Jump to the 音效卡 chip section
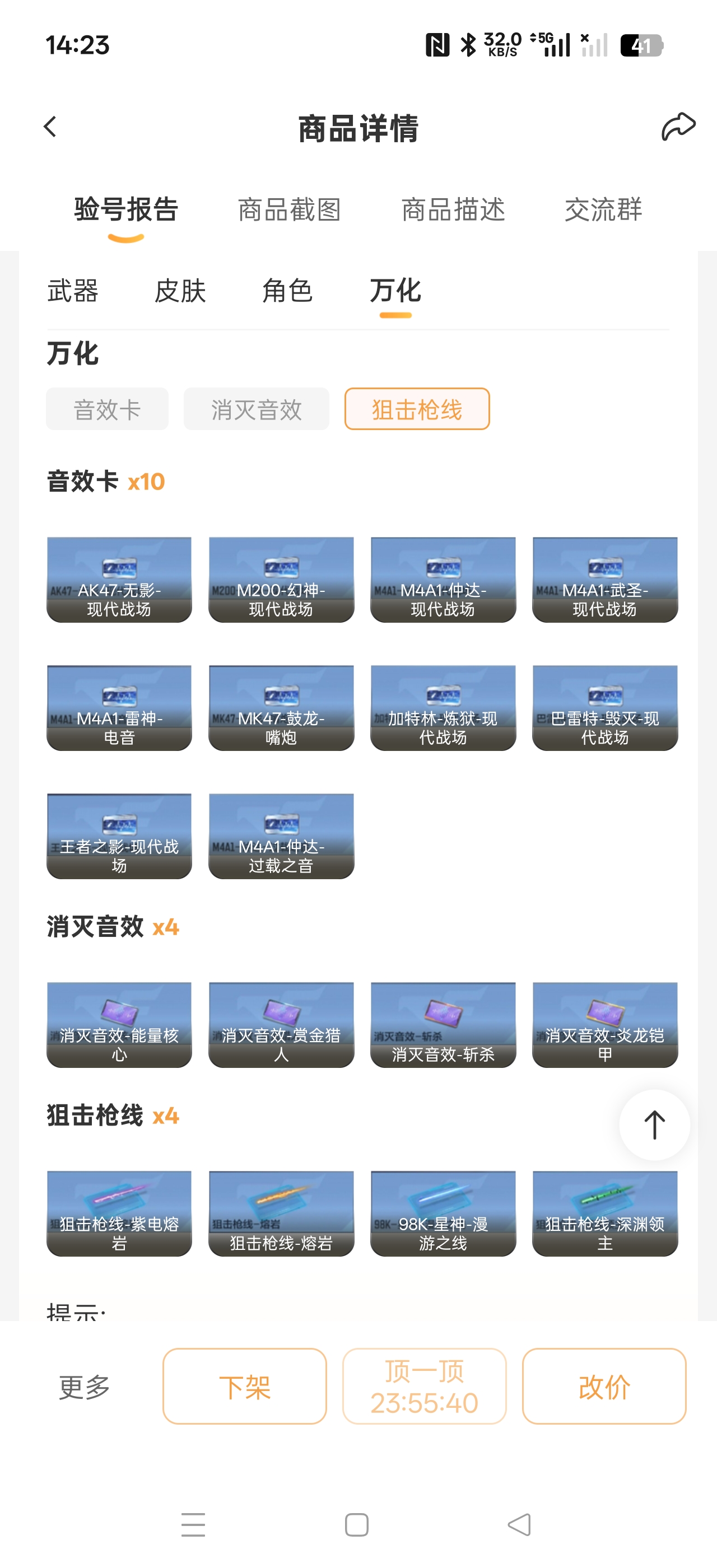The height and width of the screenshot is (1568, 717). point(107,409)
